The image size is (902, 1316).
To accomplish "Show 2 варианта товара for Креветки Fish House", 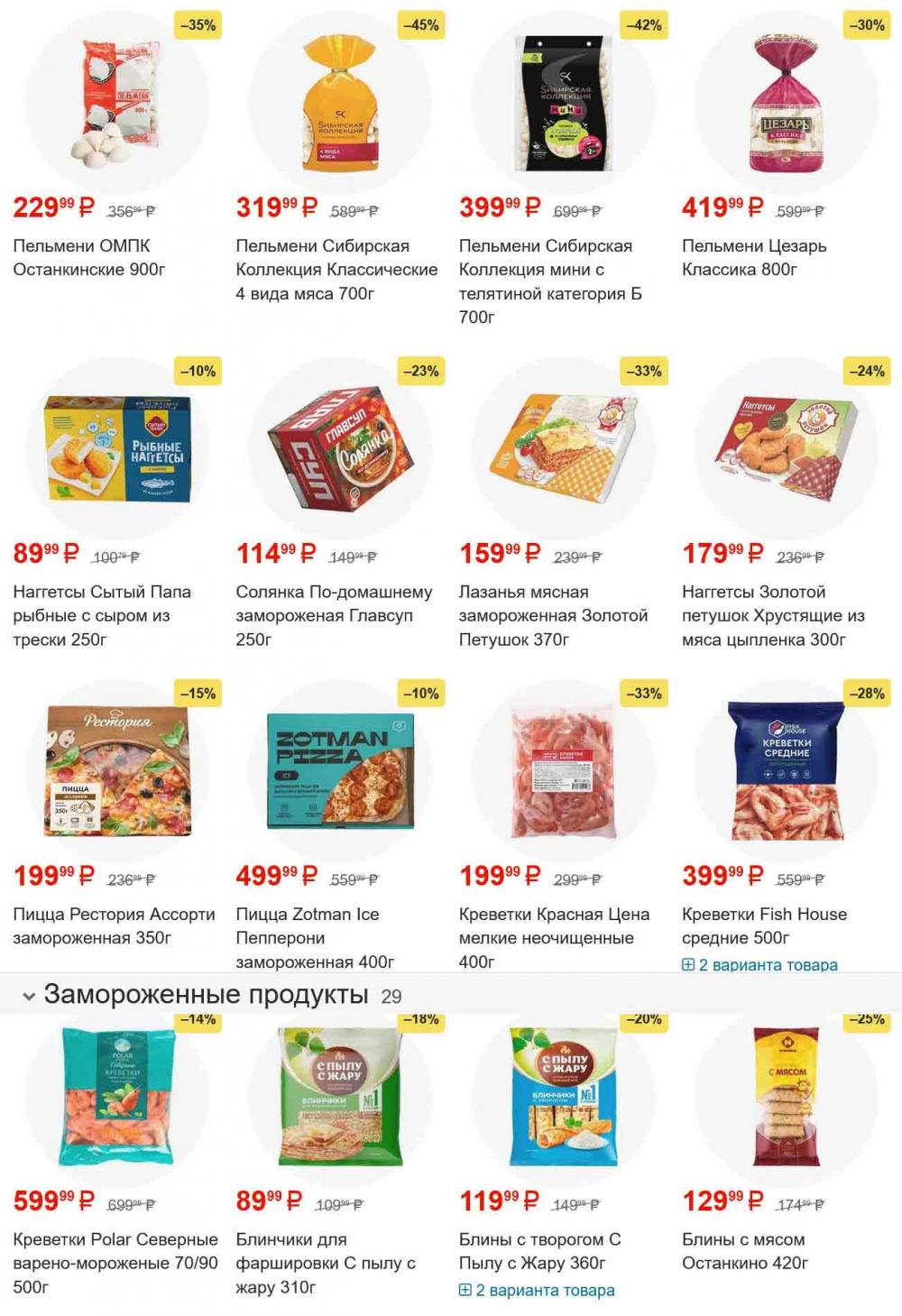I will coord(759,965).
